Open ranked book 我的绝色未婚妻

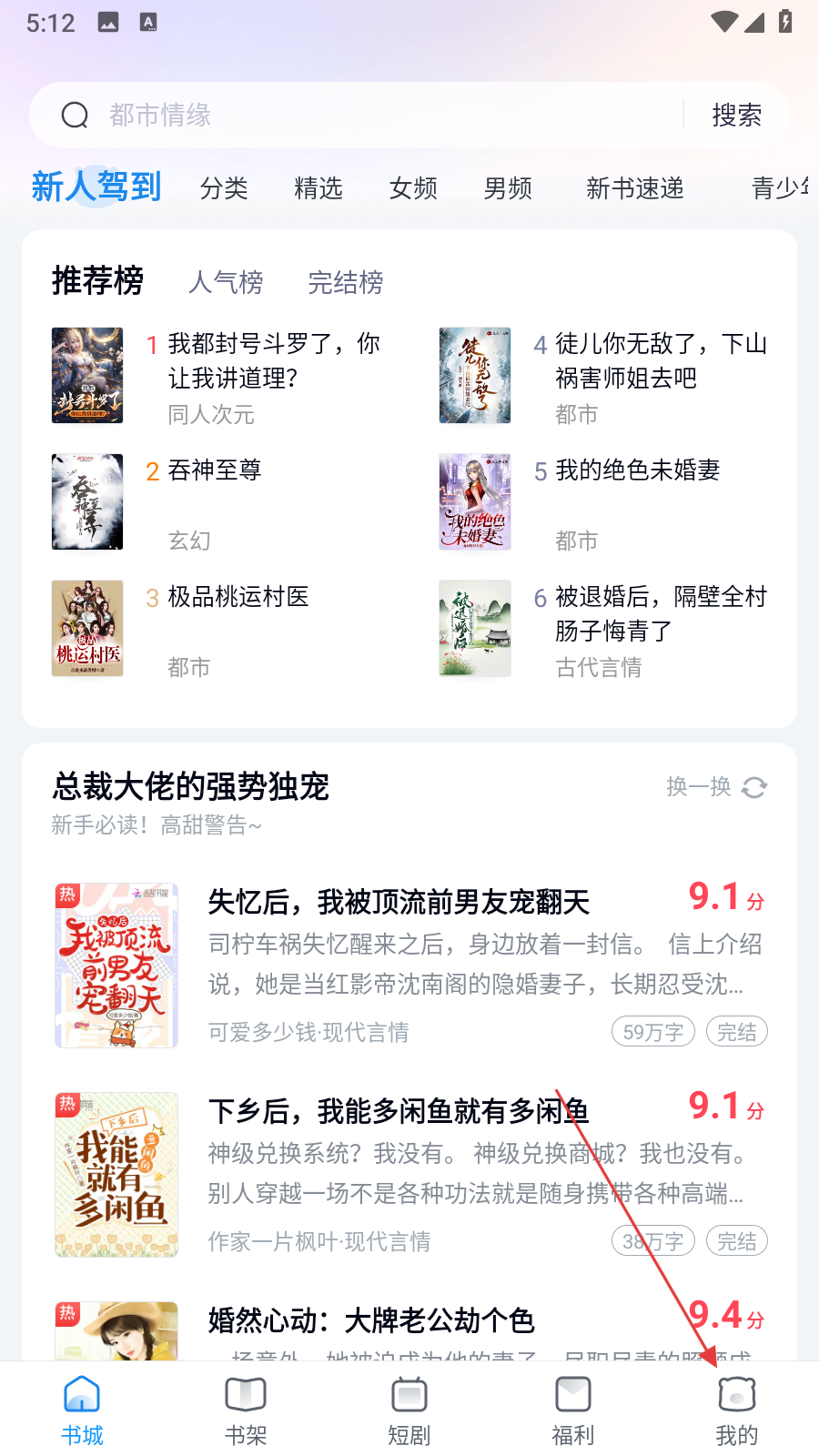(637, 471)
